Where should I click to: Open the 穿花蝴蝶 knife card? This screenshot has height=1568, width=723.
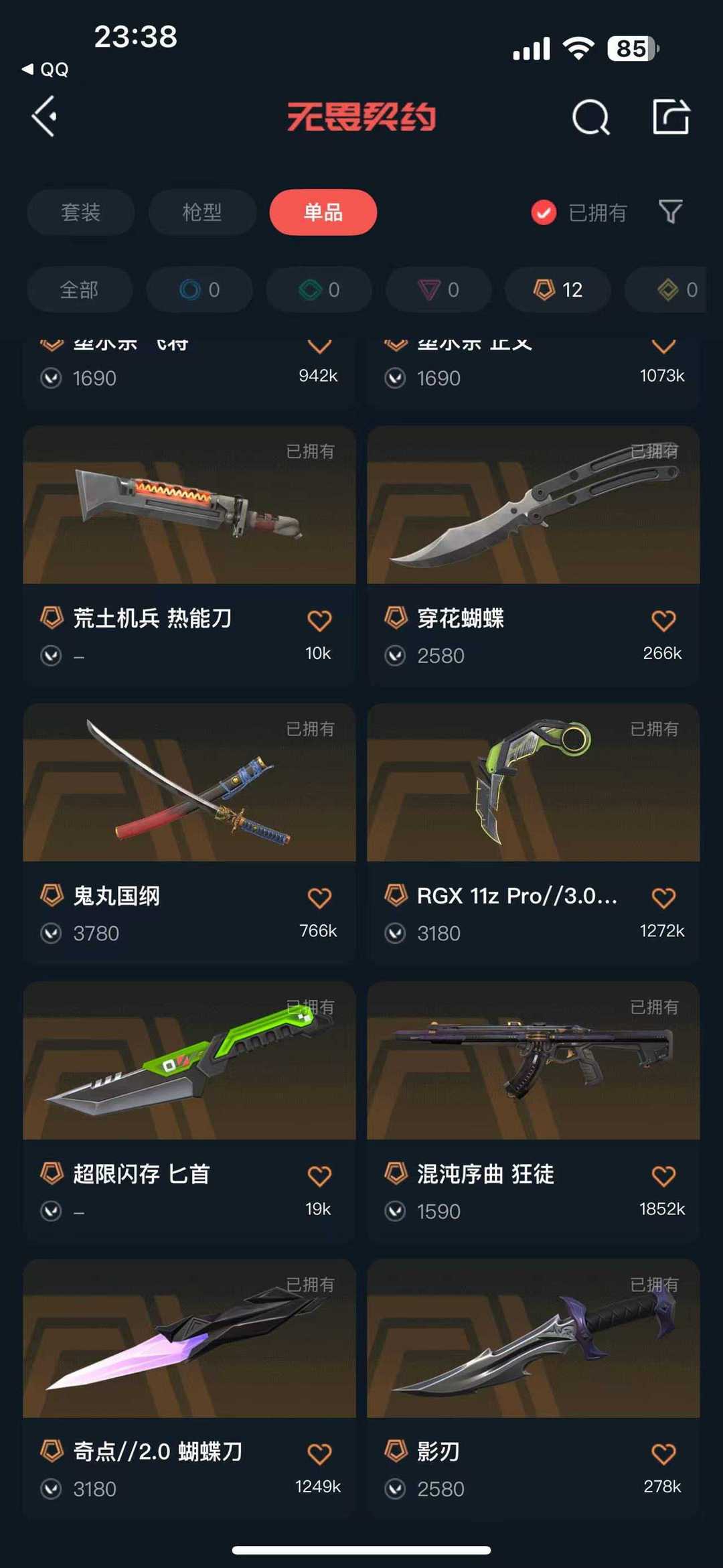click(533, 509)
